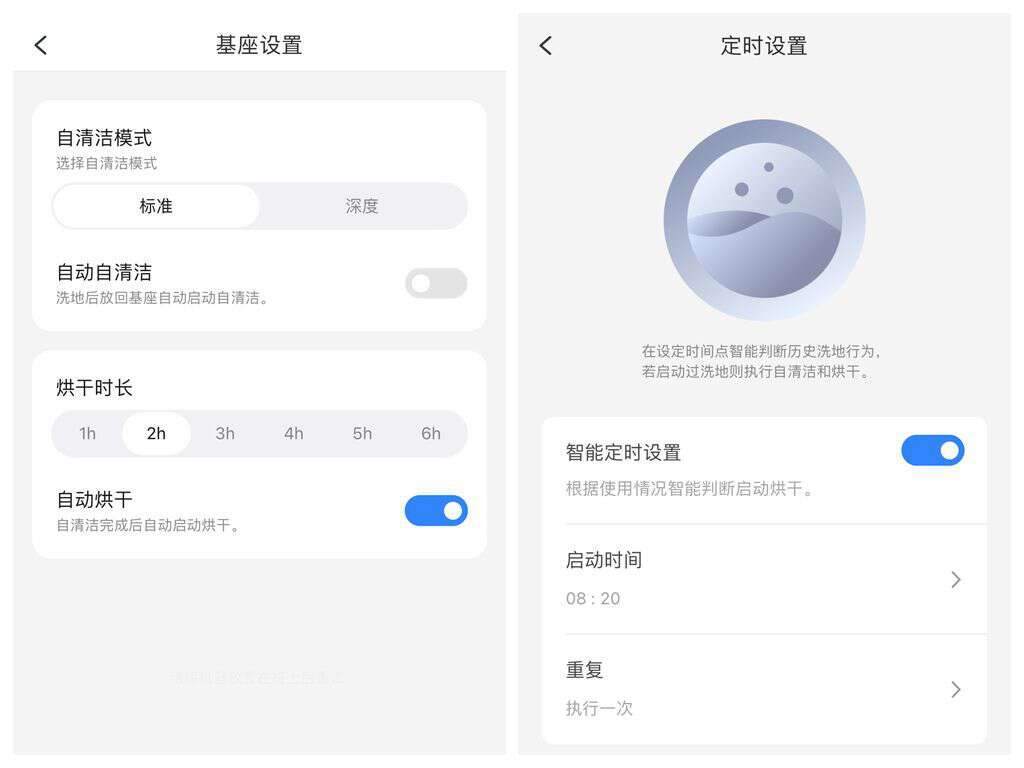The height and width of the screenshot is (768, 1024).
Task: Disable the 智能定时设置 toggle
Action: 932,450
